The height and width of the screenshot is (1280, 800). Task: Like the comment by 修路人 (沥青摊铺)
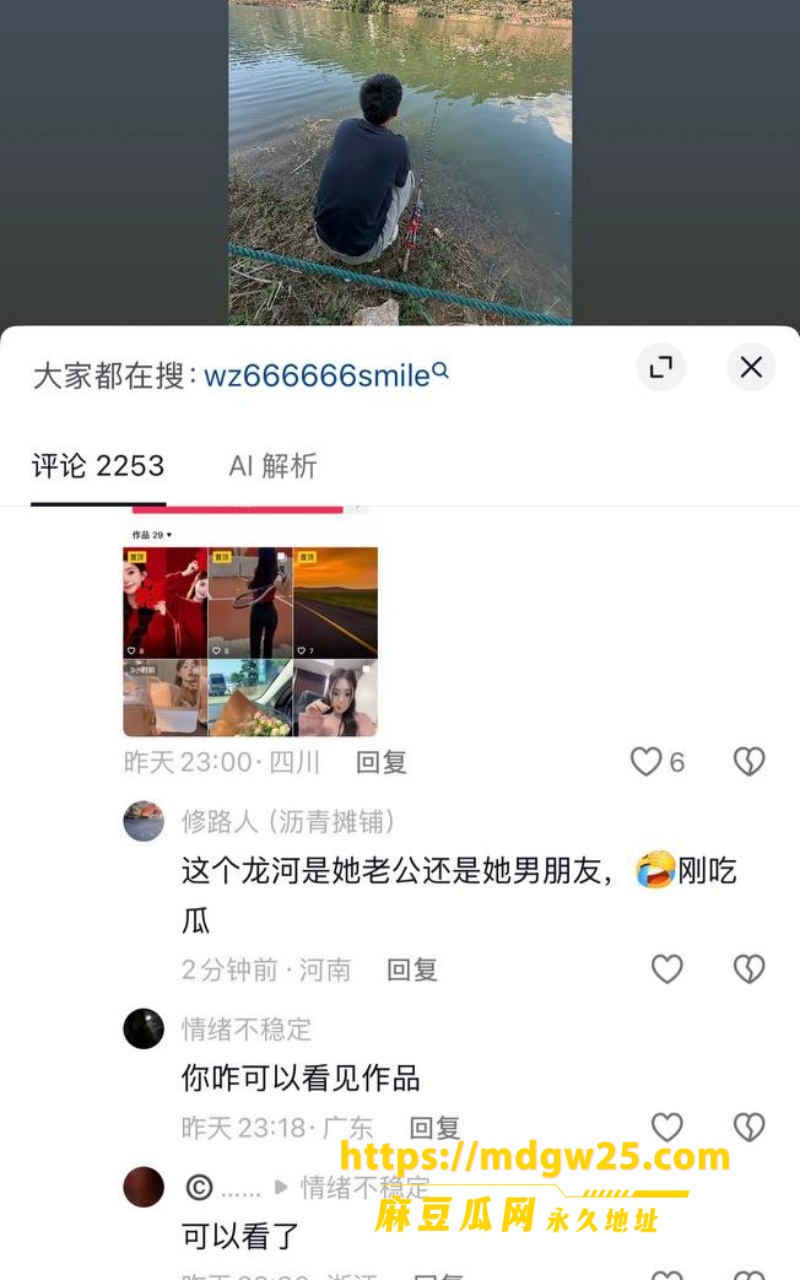tap(667, 969)
